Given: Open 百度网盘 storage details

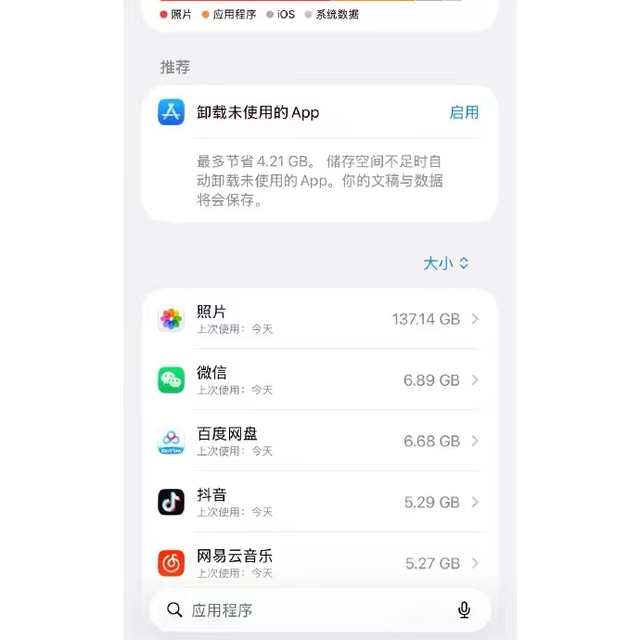Looking at the screenshot, I should (320, 441).
